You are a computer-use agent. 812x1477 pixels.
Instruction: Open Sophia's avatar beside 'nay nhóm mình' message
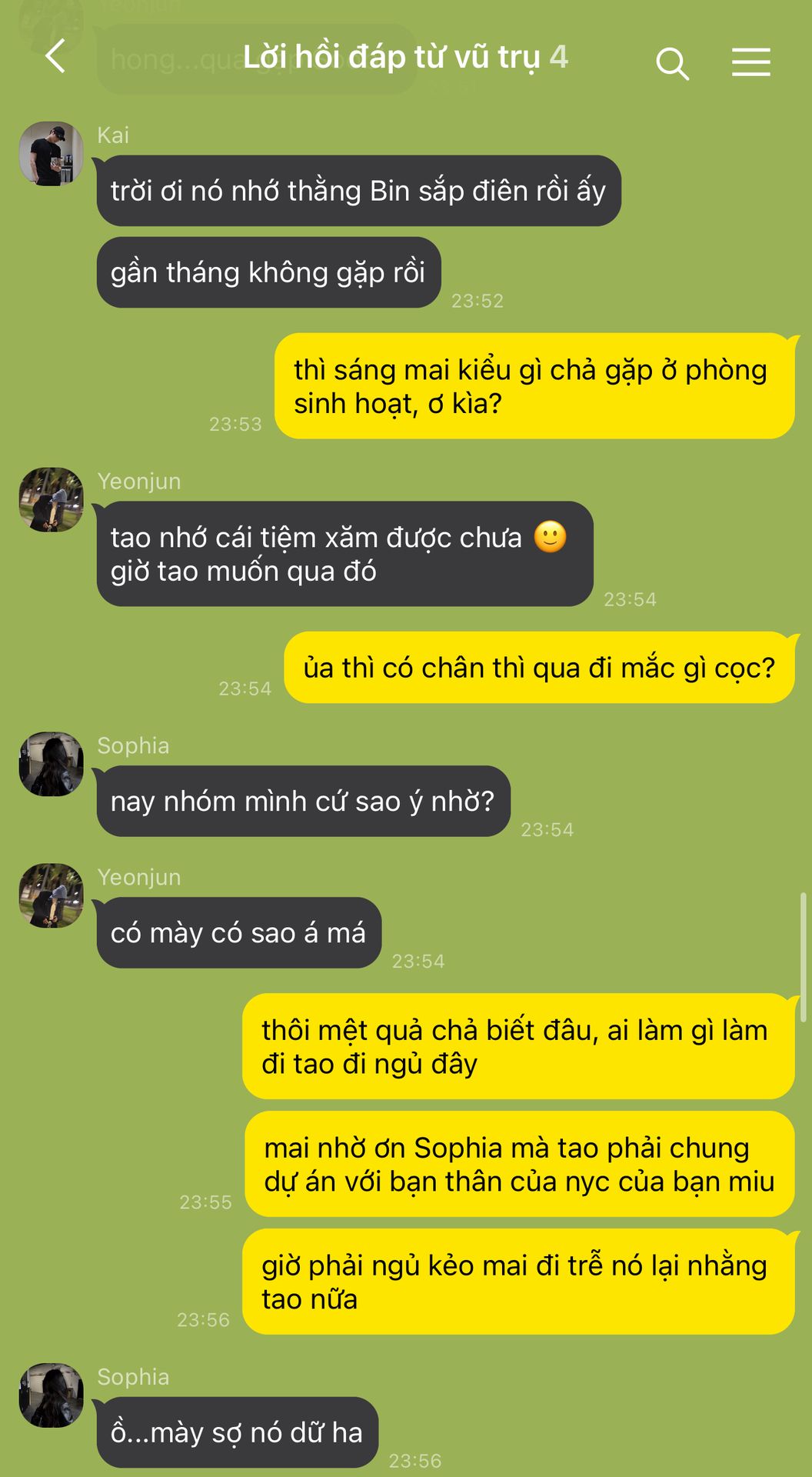(51, 764)
